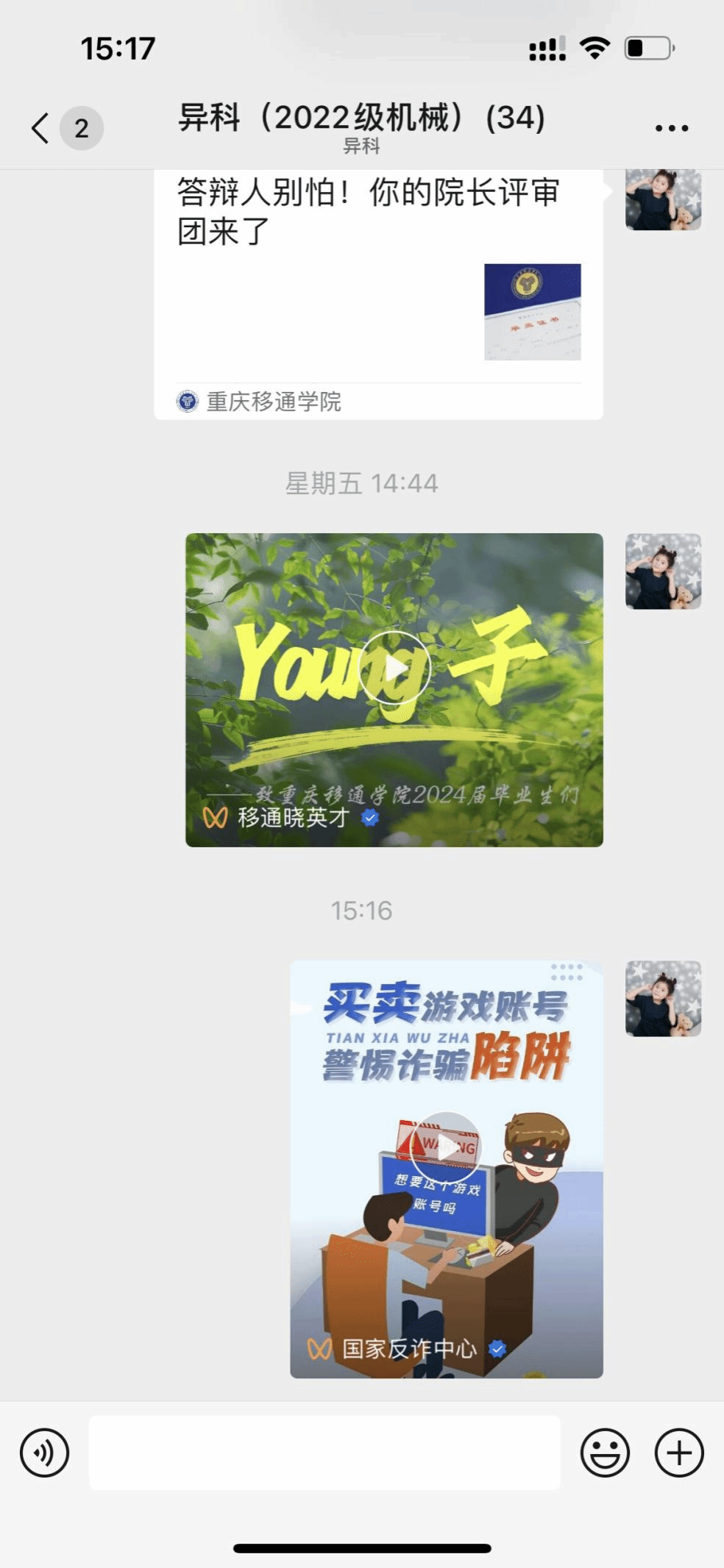Focus the message text field
Image resolution: width=724 pixels, height=1568 pixels.
pyautogui.click(x=324, y=1453)
